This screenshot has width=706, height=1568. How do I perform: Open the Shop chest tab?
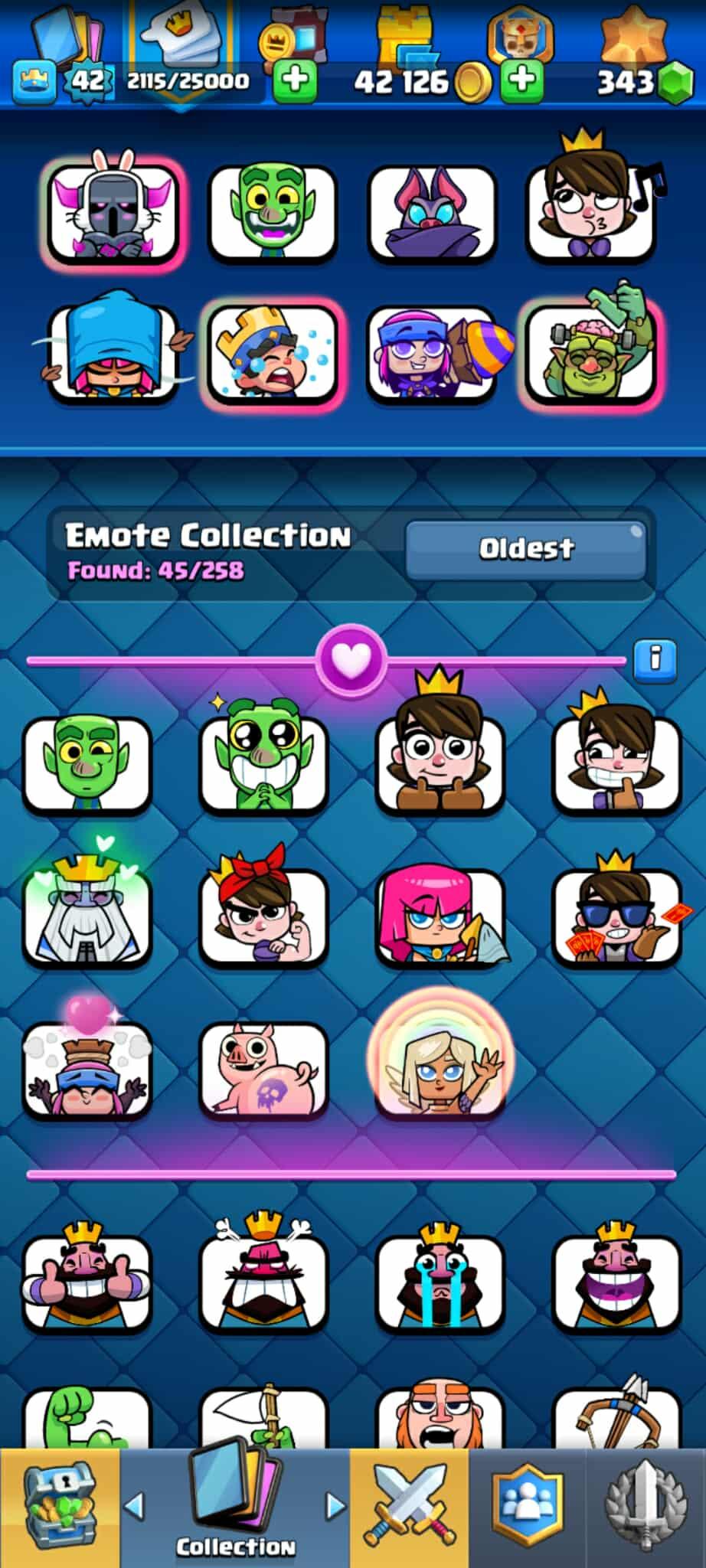(60, 1506)
